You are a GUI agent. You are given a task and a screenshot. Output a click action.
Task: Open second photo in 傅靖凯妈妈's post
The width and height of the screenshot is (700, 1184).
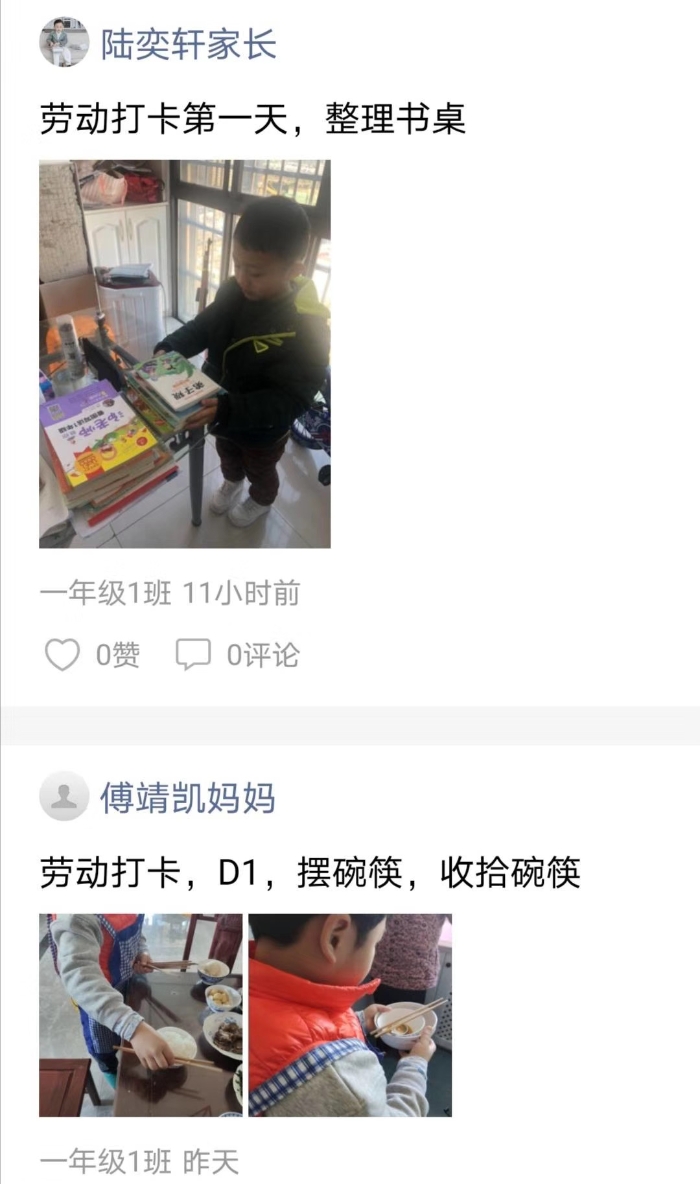[350, 1014]
